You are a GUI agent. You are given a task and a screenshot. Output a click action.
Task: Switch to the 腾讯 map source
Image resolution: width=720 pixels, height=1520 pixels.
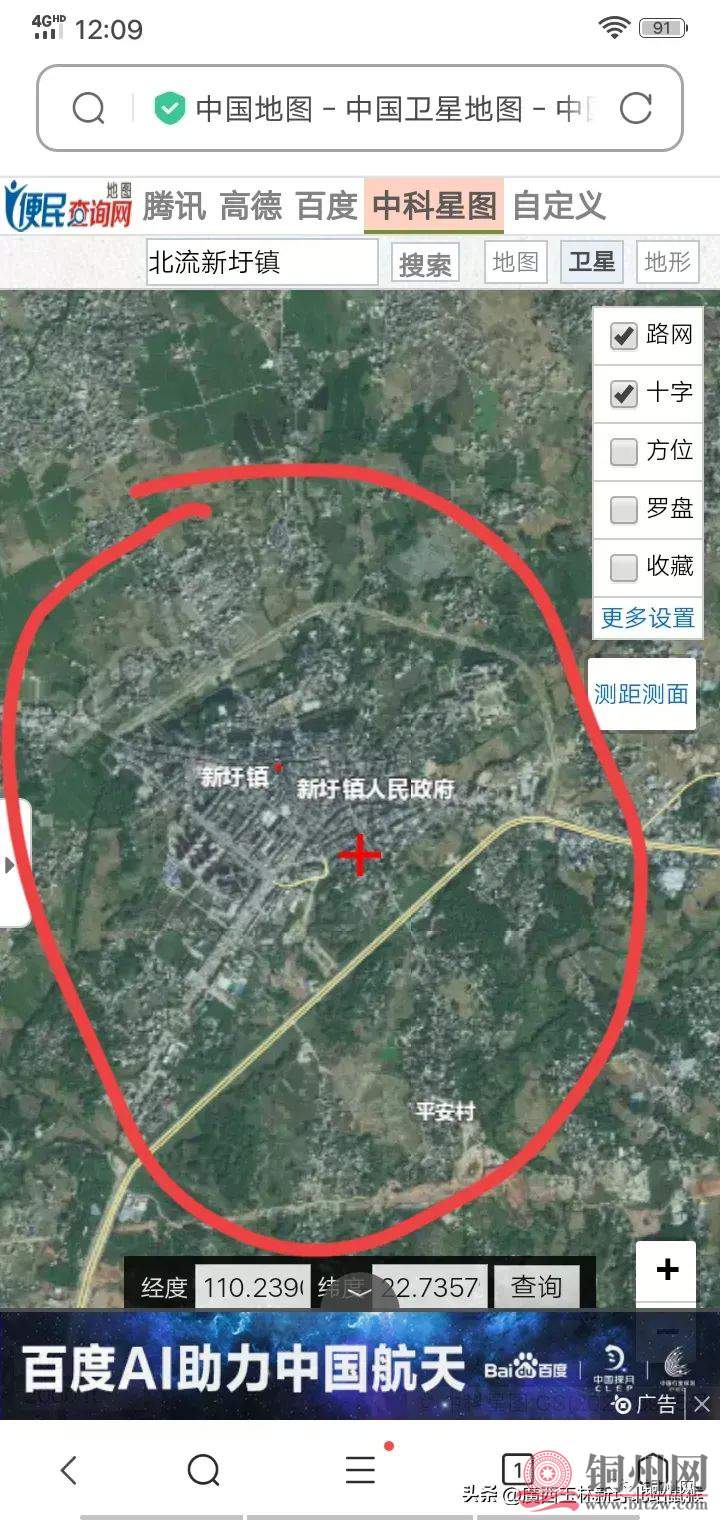pos(174,206)
